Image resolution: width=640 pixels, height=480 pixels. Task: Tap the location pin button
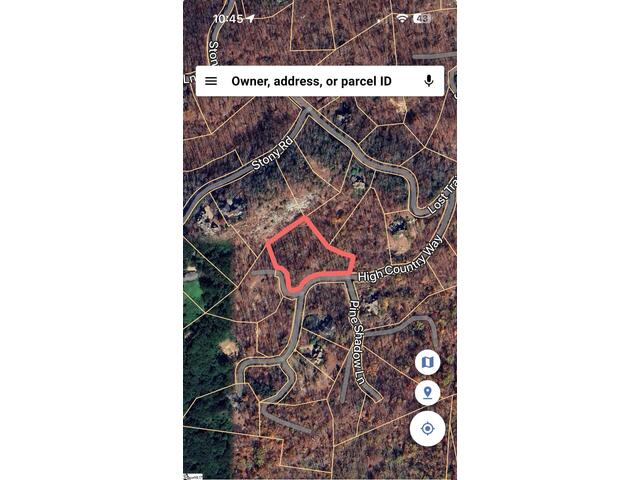(427, 392)
